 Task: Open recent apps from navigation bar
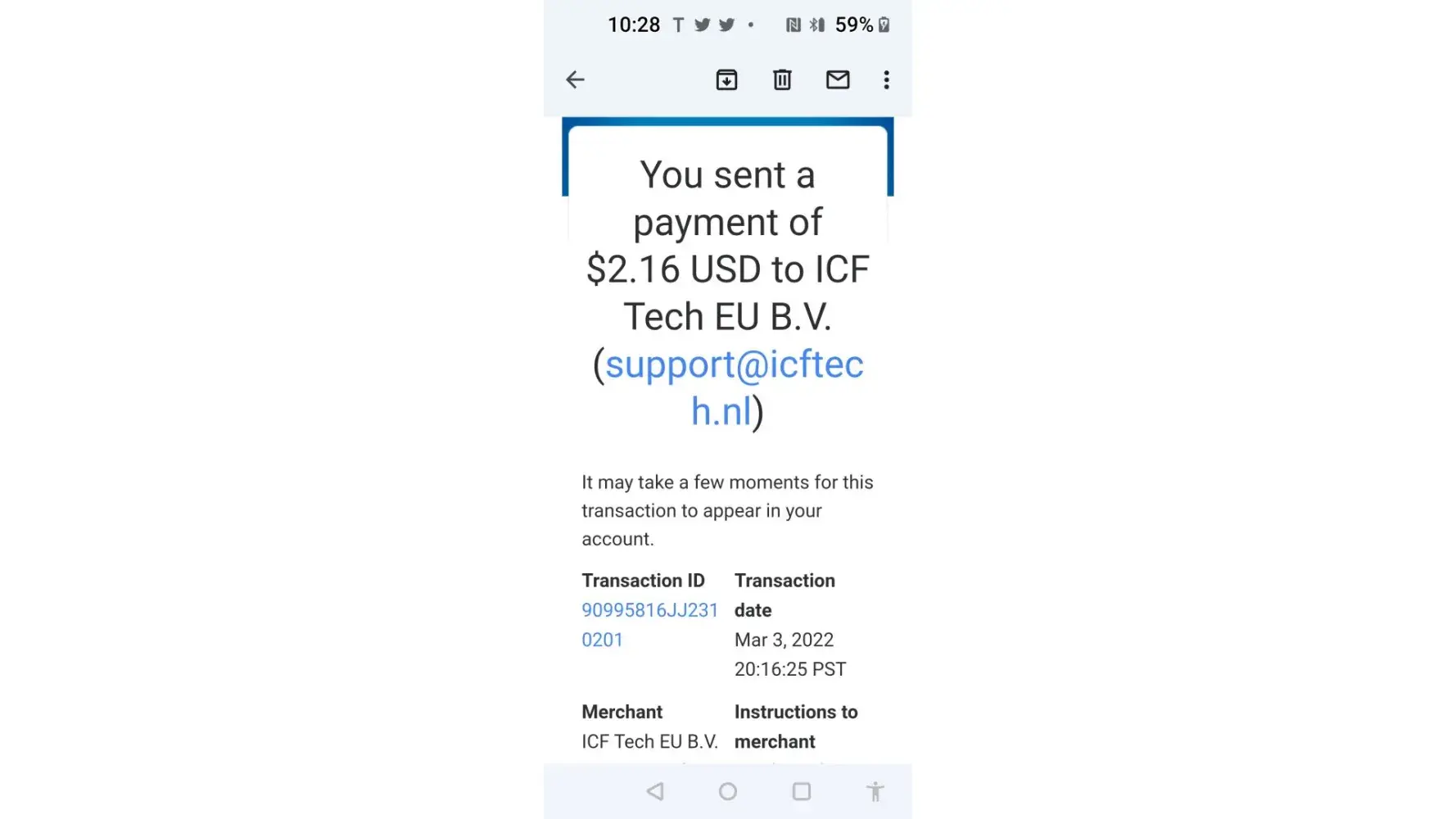click(801, 791)
